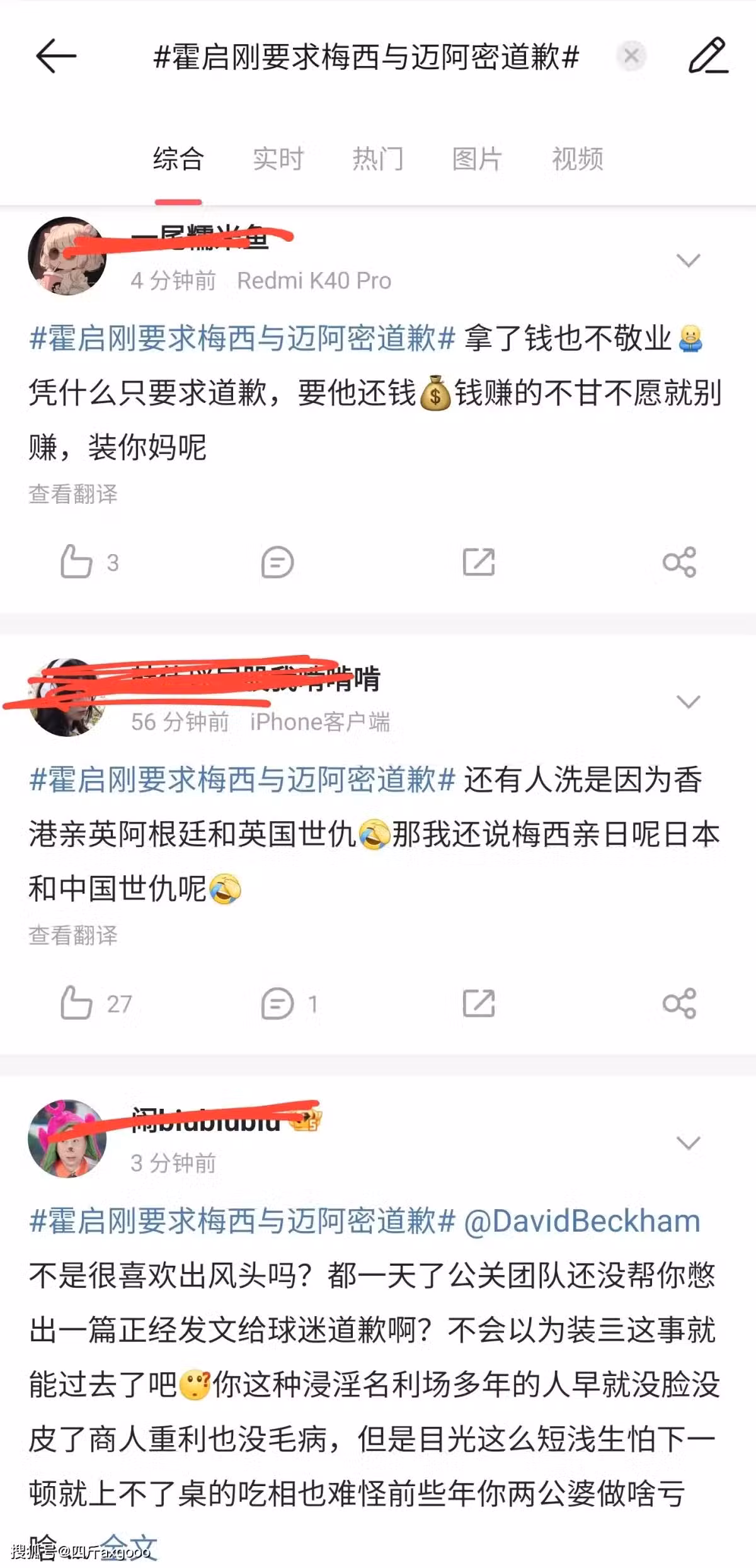The image size is (756, 1568).
Task: Comment on the Redmi K40 Pro post
Action: coord(277,562)
